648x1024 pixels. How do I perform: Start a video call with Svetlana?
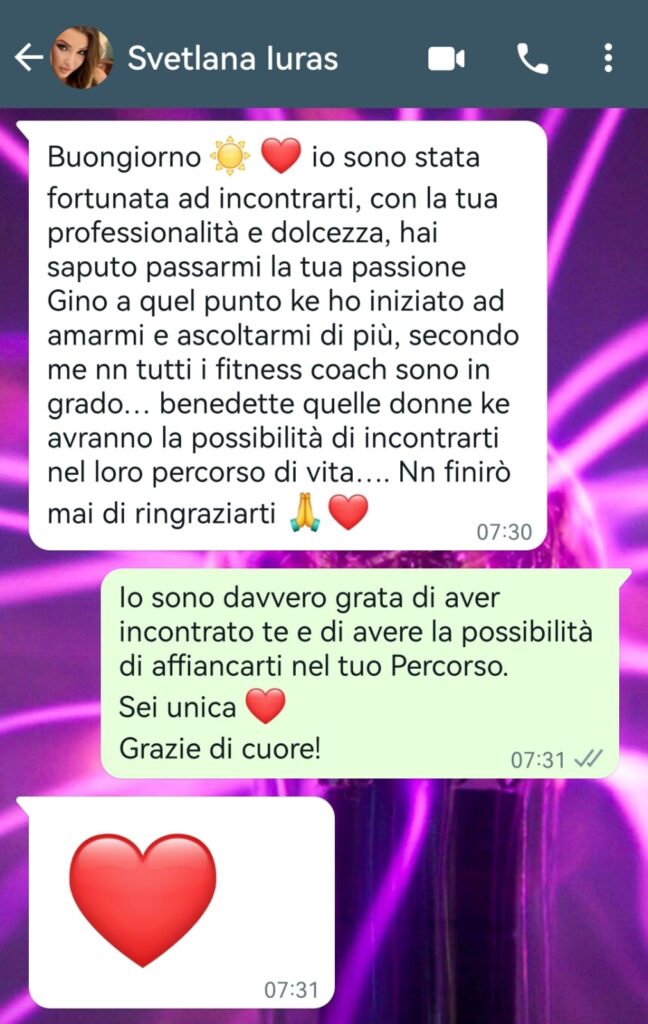[x=446, y=59]
